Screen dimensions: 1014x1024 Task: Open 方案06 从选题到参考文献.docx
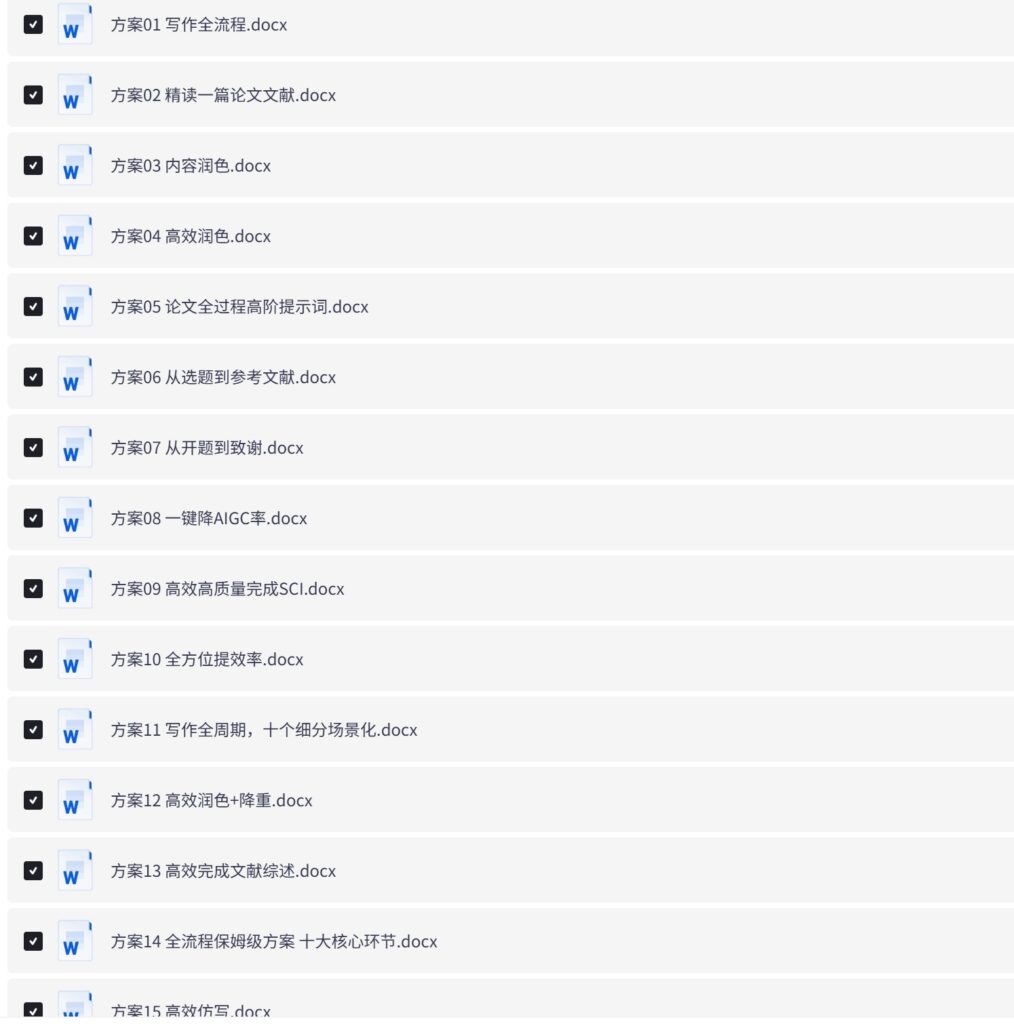coord(222,377)
